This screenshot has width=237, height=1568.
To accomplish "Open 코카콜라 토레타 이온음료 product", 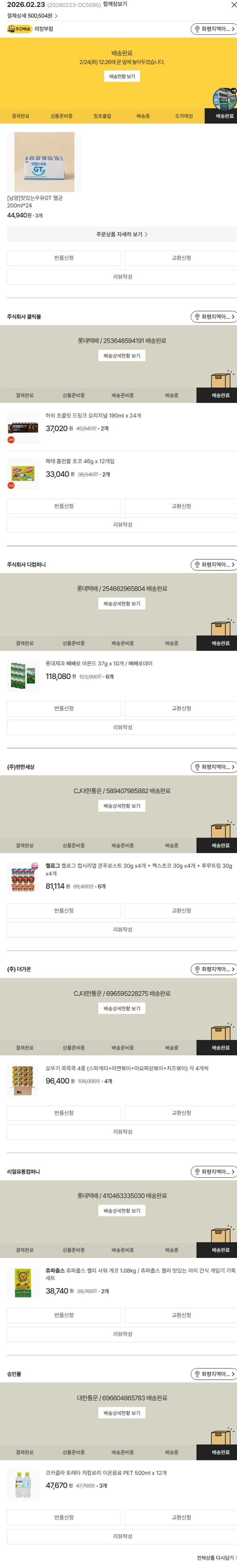I will click(x=106, y=1473).
